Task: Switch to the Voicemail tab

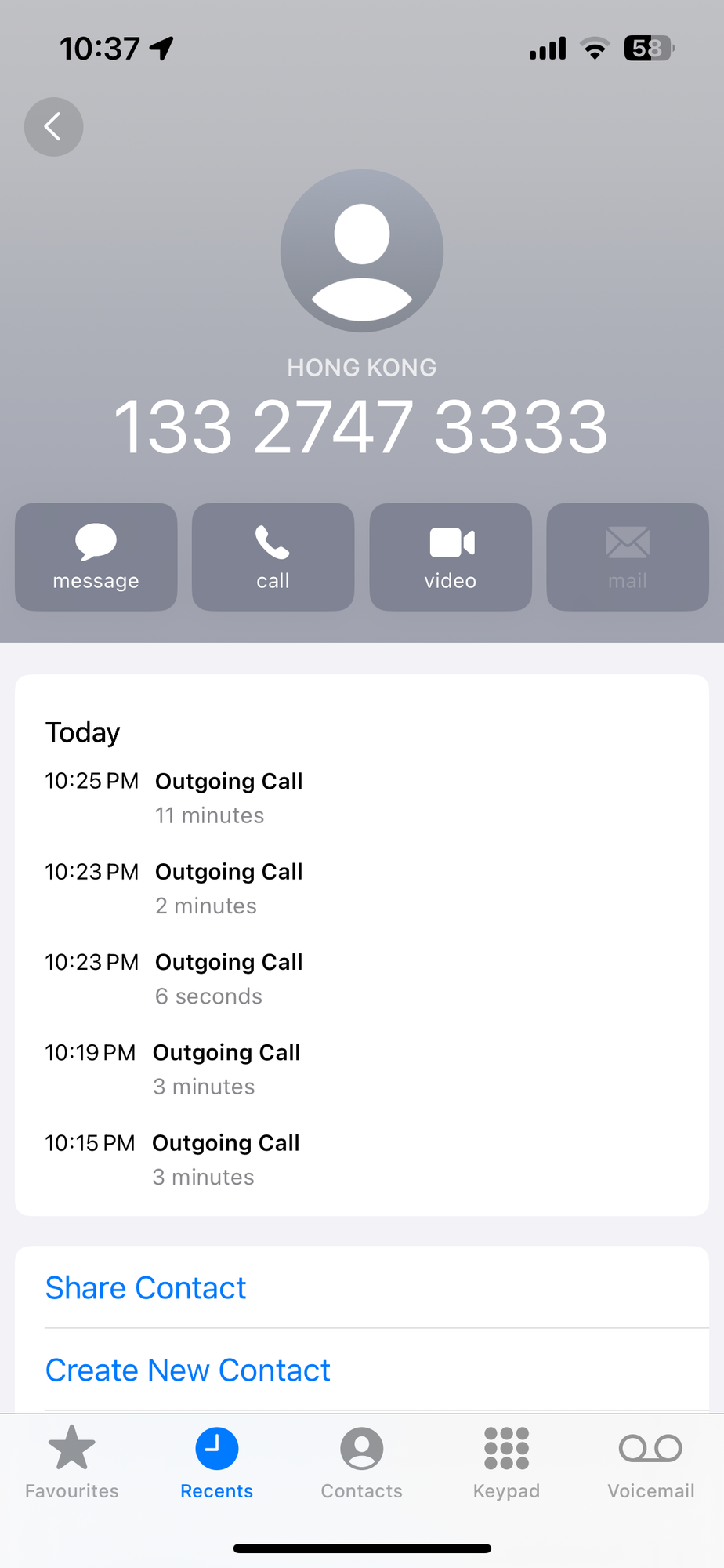Action: [x=651, y=1462]
